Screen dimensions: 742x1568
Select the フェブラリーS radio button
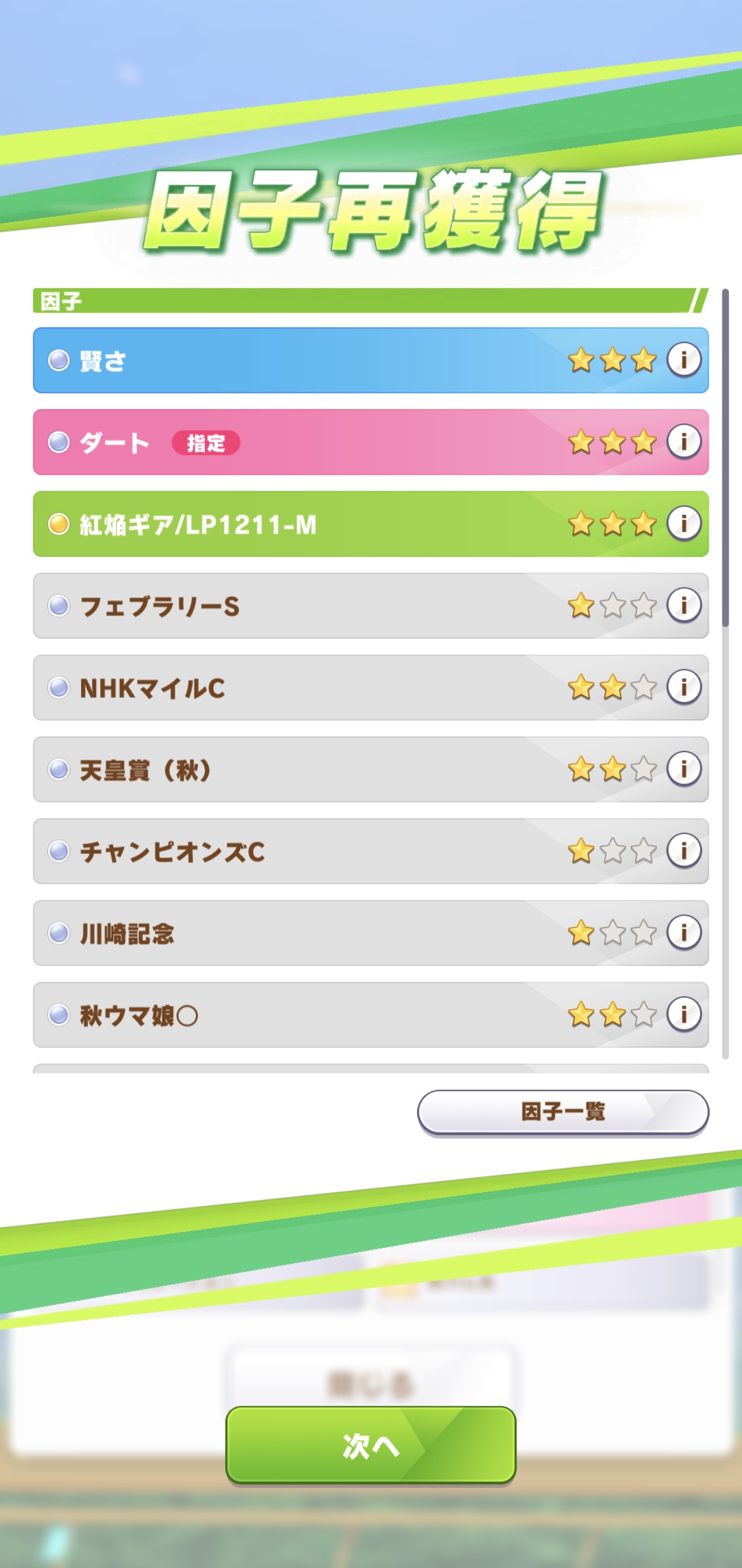coord(59,606)
